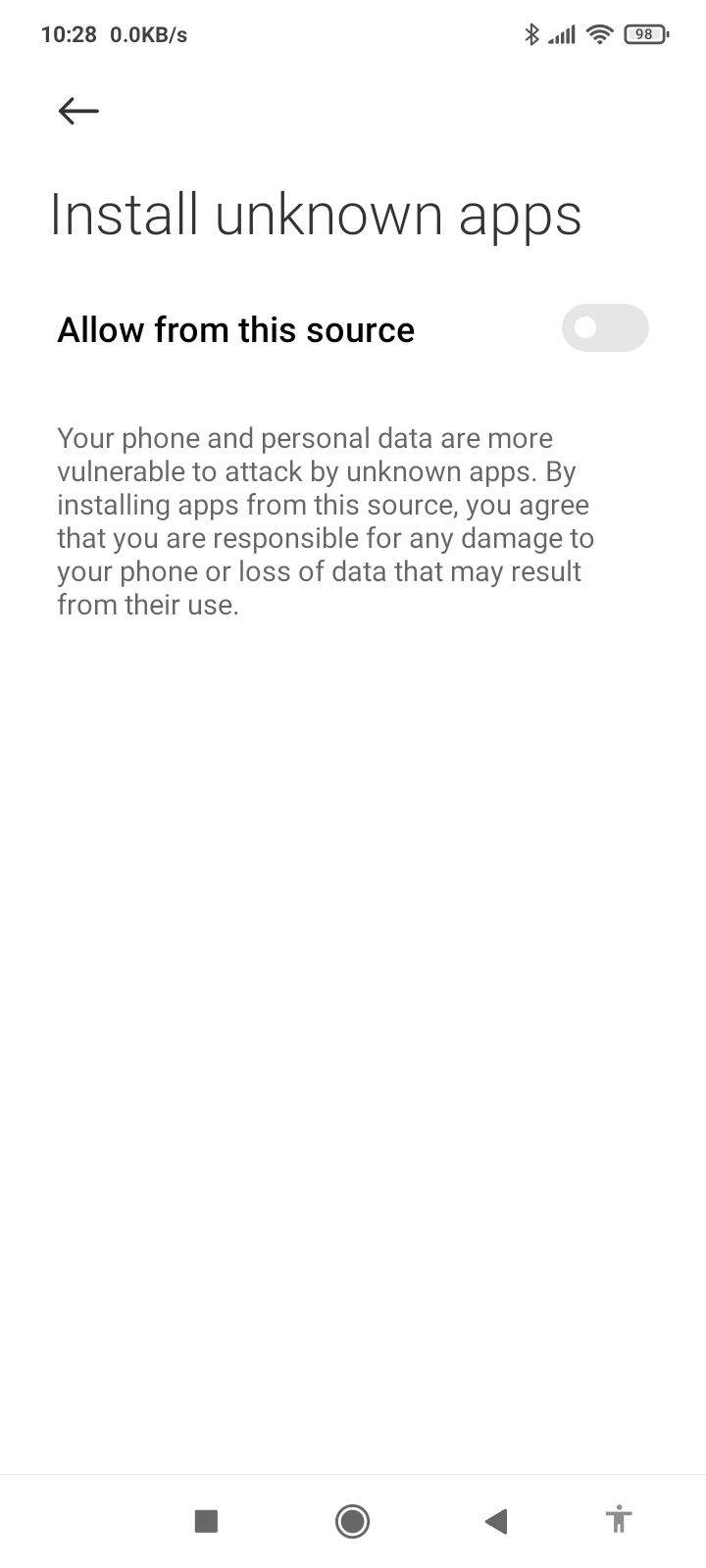Screen dimensions: 706x1568
Task: Tap the system back triangle button
Action: click(496, 1521)
